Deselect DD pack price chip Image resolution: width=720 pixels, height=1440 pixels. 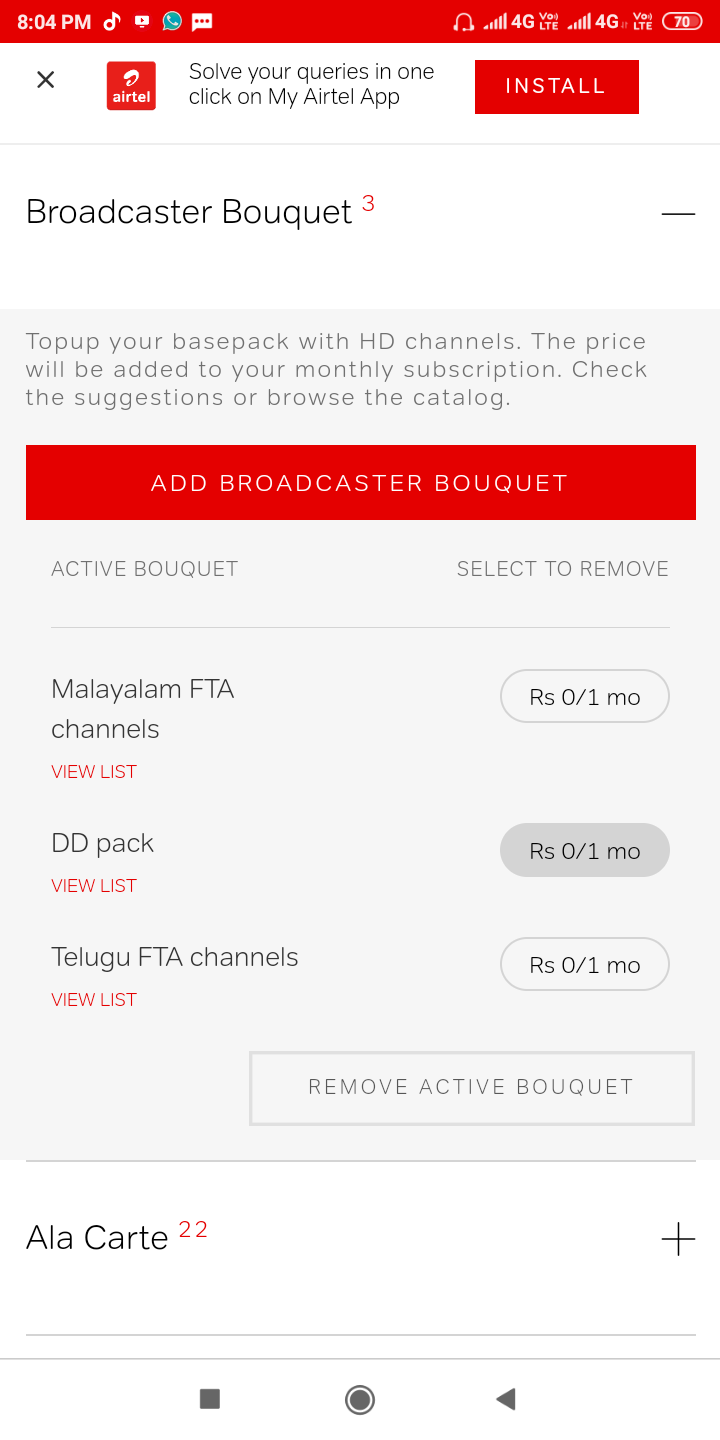tap(584, 851)
